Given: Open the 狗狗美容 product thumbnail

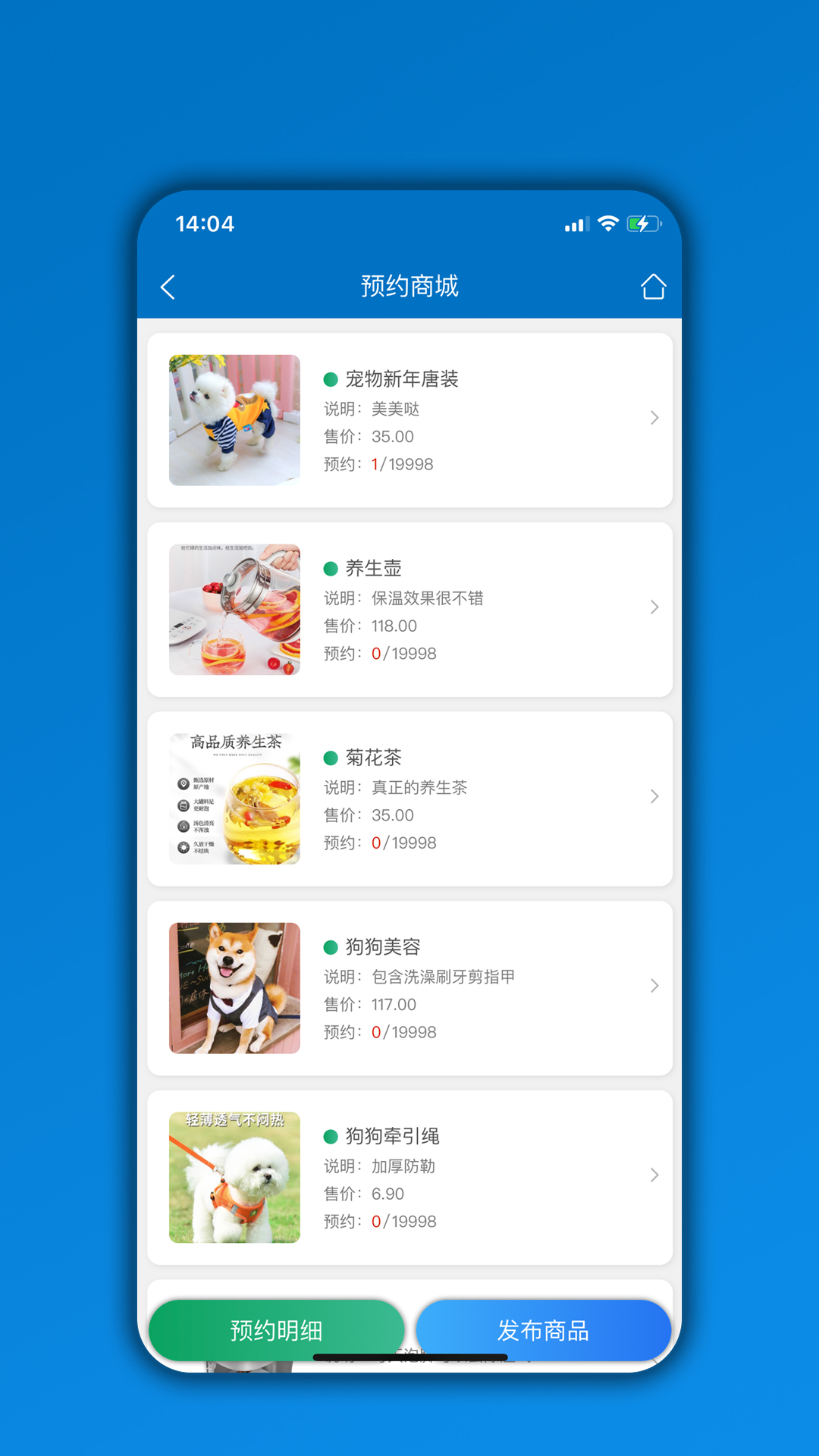Looking at the screenshot, I should [x=234, y=987].
